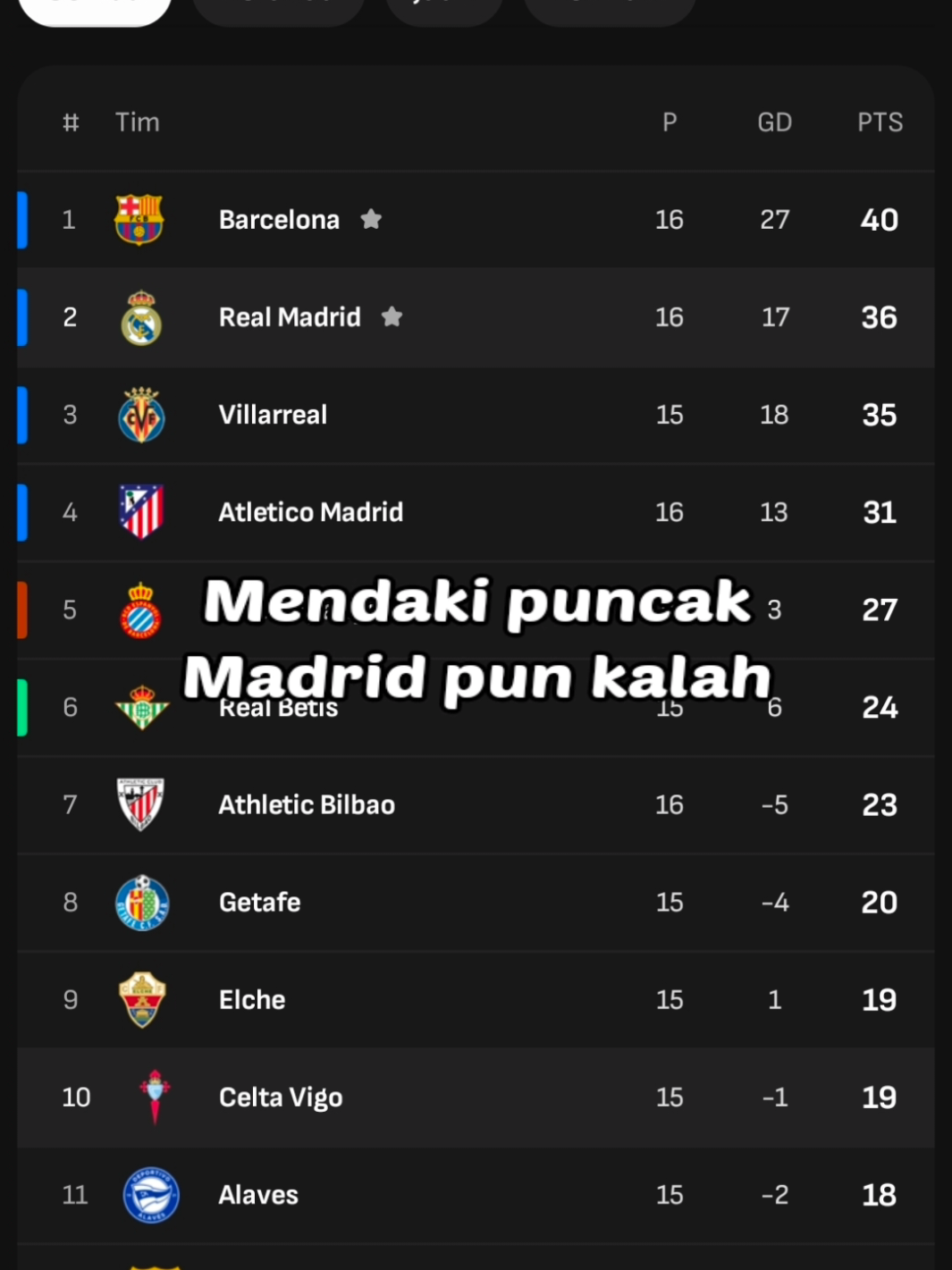
Task: Click the Athletic Bilbao badge
Action: (x=140, y=804)
